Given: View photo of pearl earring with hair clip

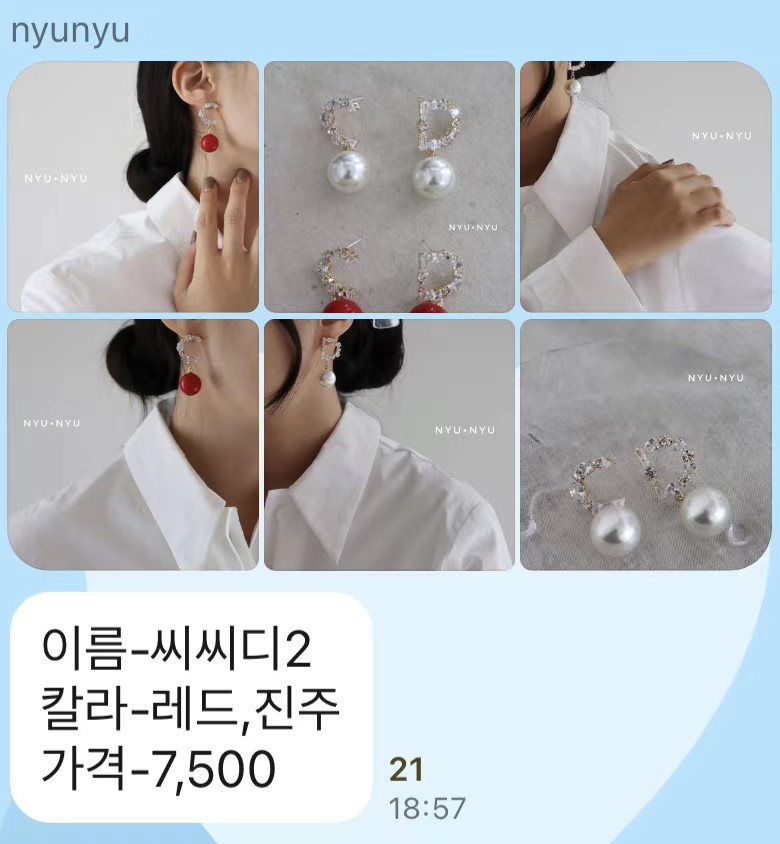Looking at the screenshot, I should [389, 445].
